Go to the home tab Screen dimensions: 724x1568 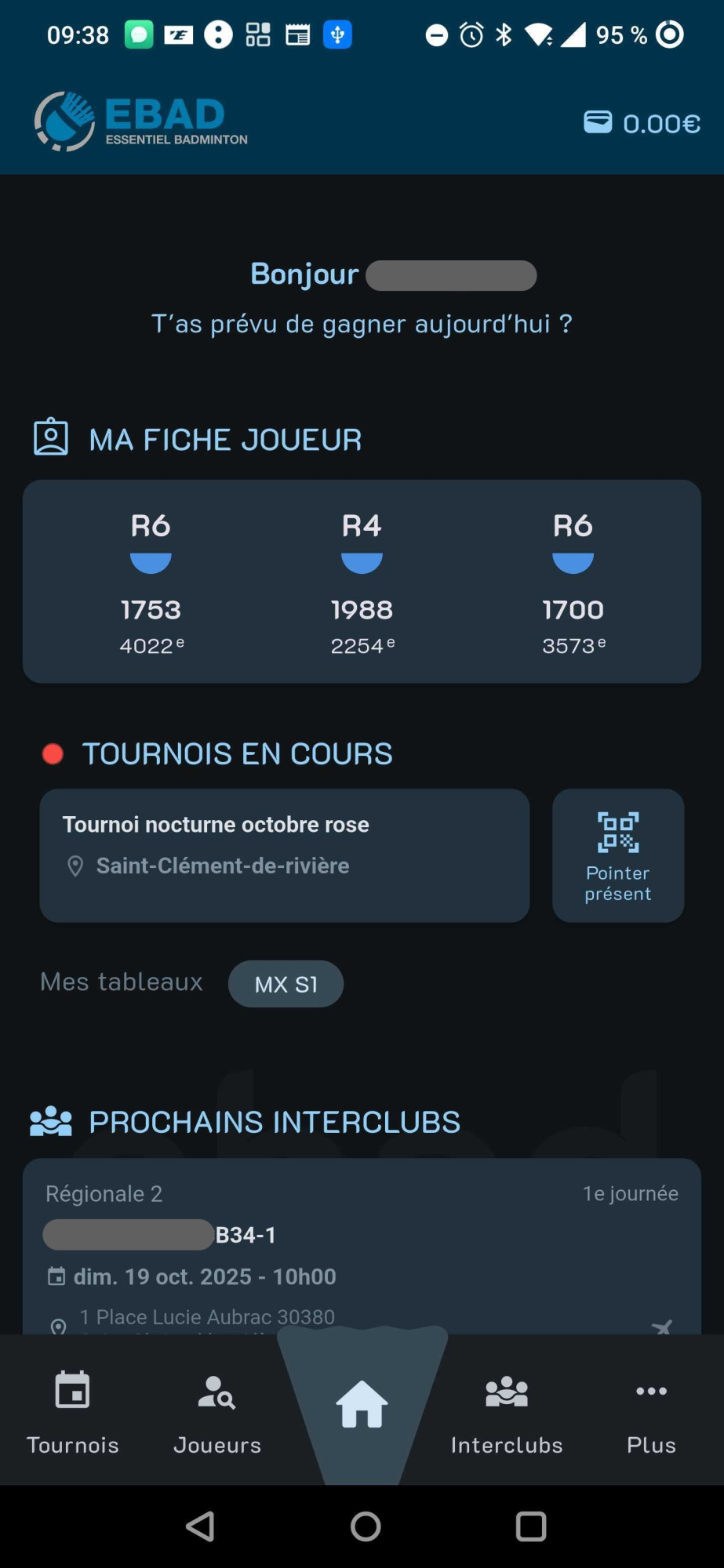[x=362, y=1405]
